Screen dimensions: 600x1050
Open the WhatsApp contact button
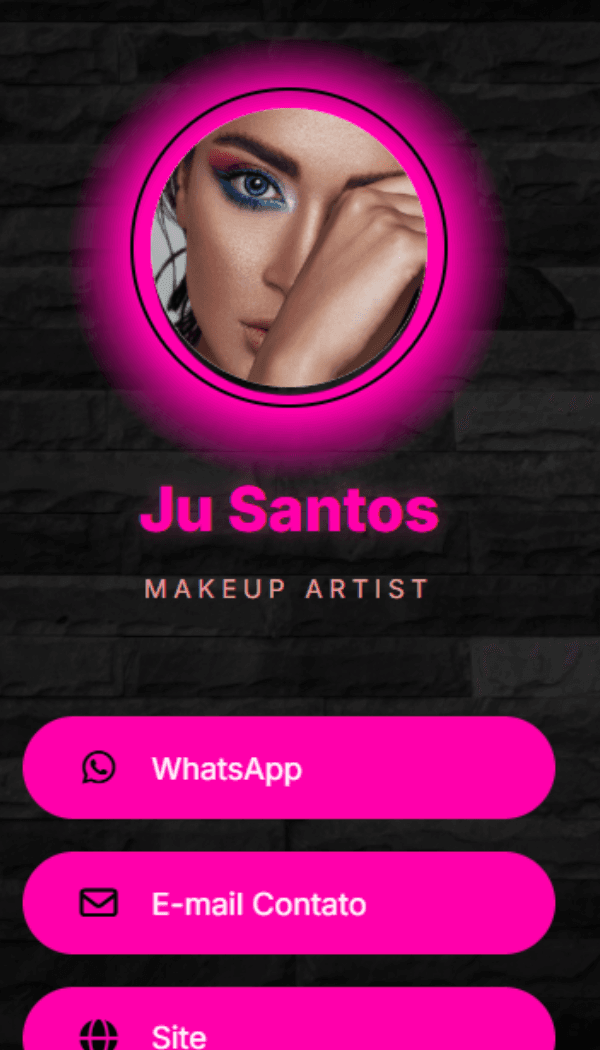(x=288, y=768)
